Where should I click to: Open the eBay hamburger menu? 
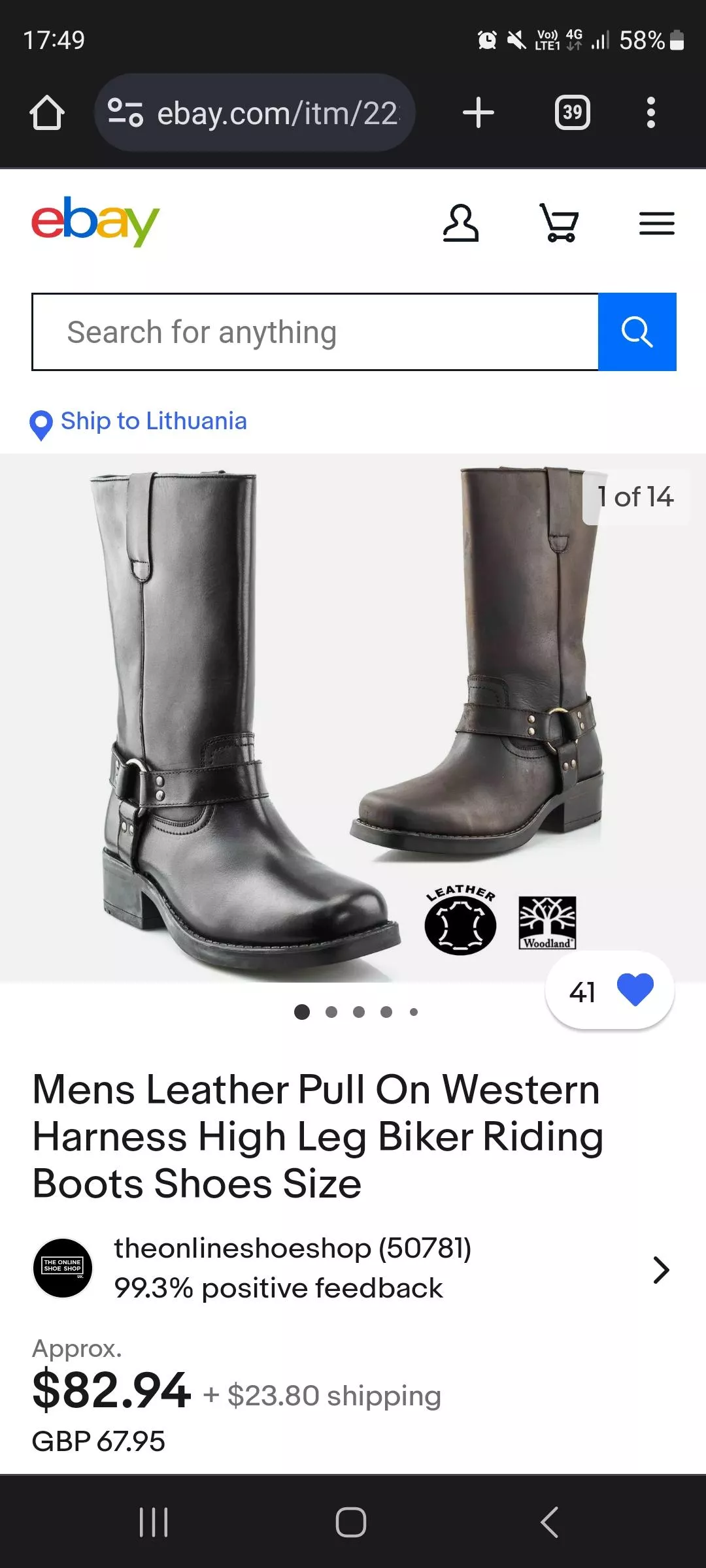point(656,223)
